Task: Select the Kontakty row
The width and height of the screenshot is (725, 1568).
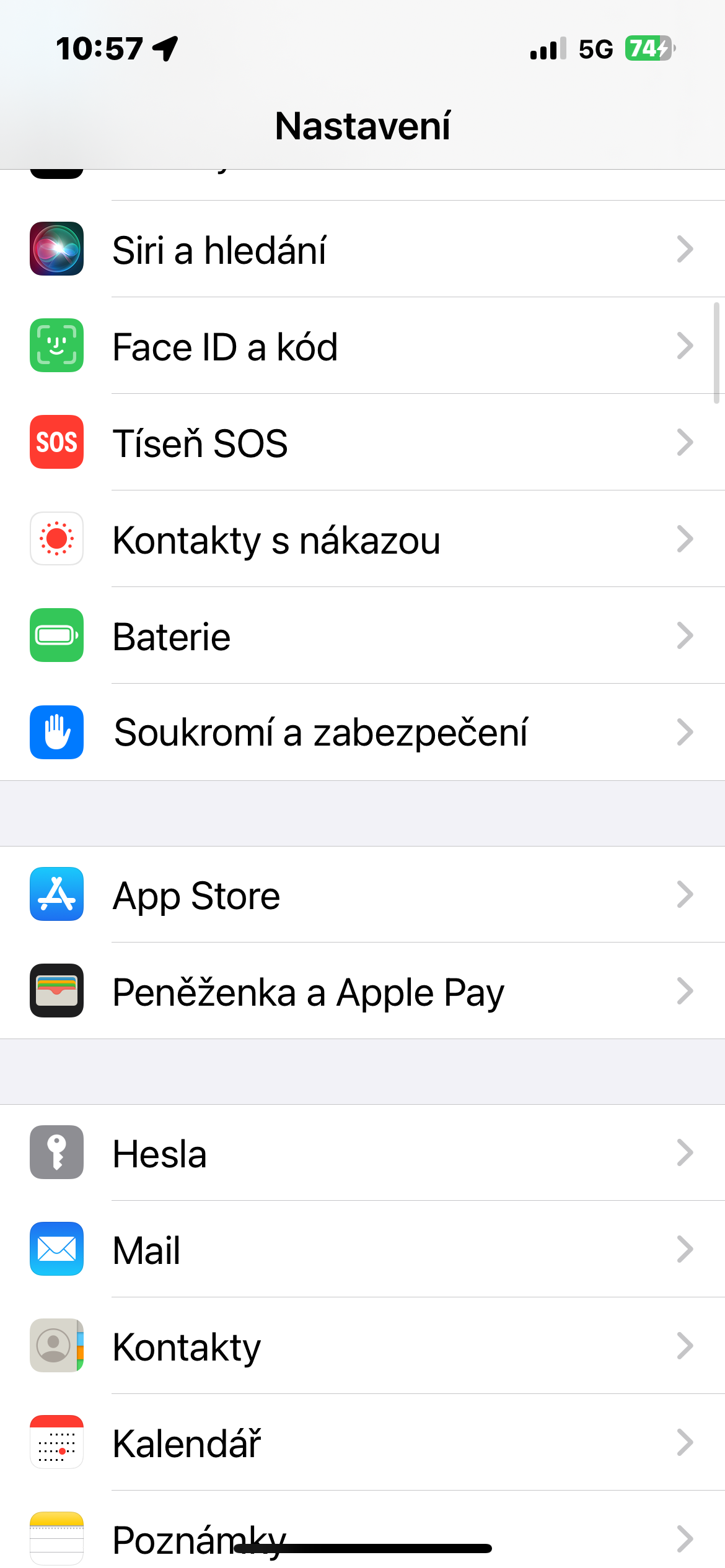Action: click(x=362, y=1346)
